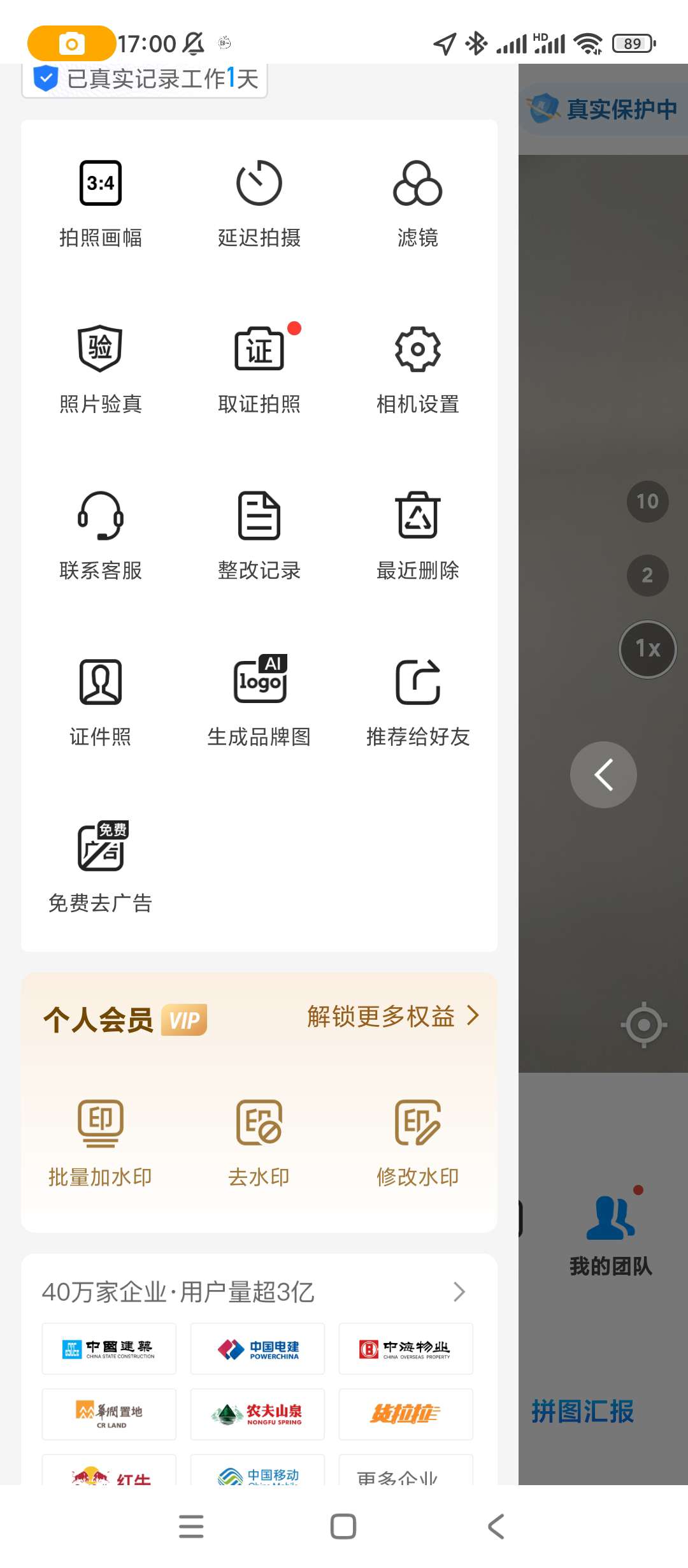Image resolution: width=688 pixels, height=1568 pixels.
Task: Tap 解锁更多权益 VIP link
Action: click(x=392, y=1016)
